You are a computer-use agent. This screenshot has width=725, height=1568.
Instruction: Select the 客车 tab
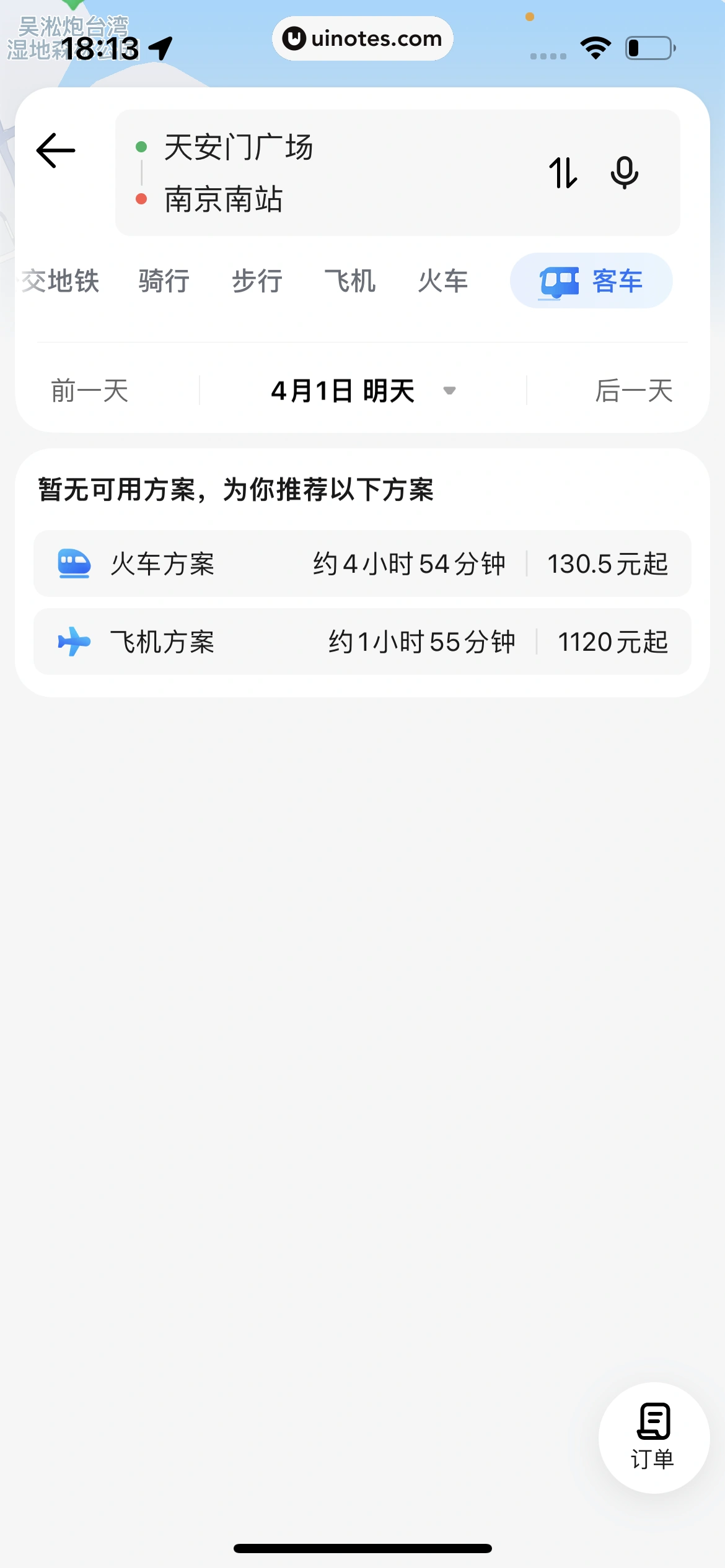(591, 281)
